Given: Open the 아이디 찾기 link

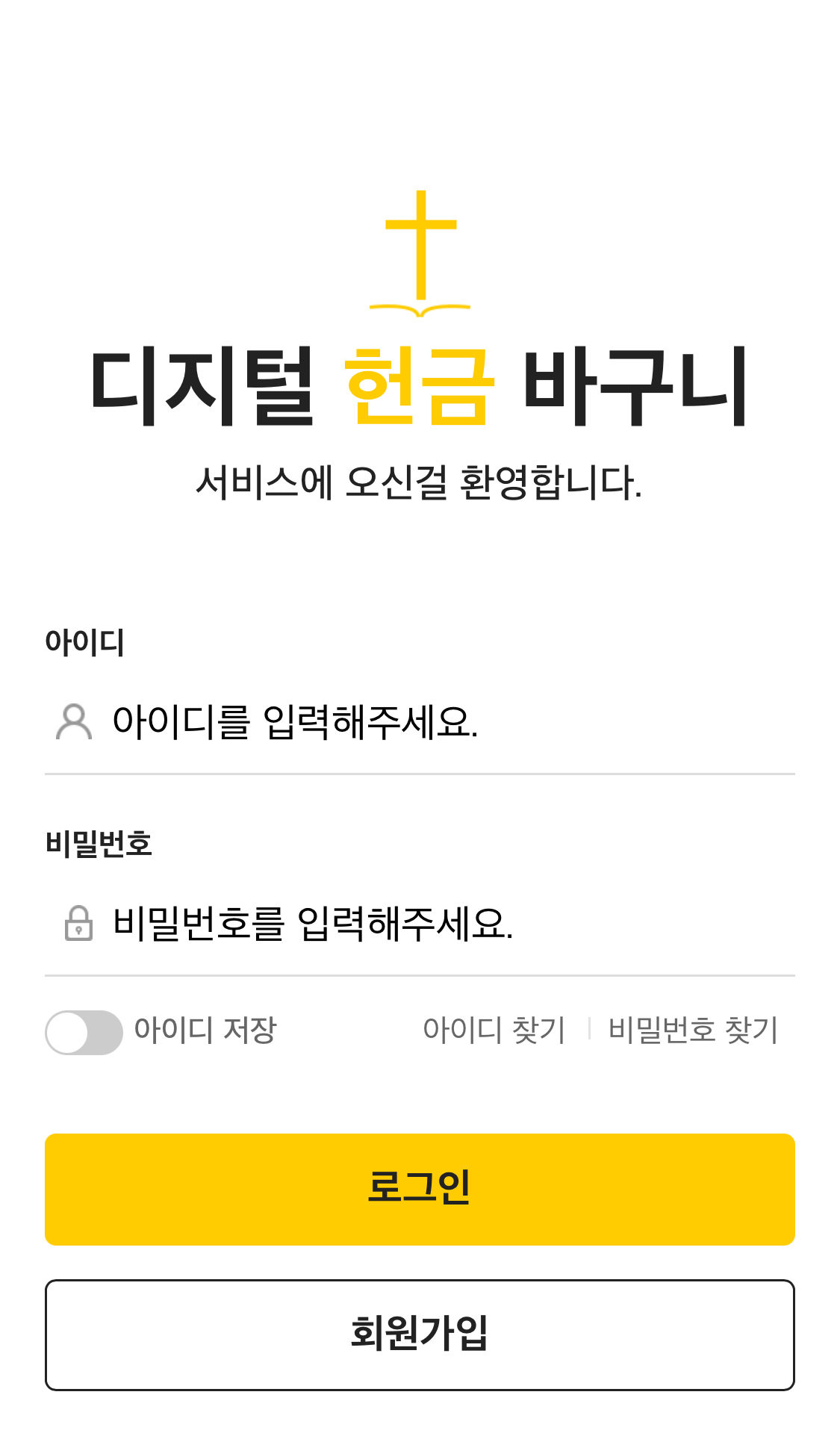Looking at the screenshot, I should pyautogui.click(x=494, y=1030).
